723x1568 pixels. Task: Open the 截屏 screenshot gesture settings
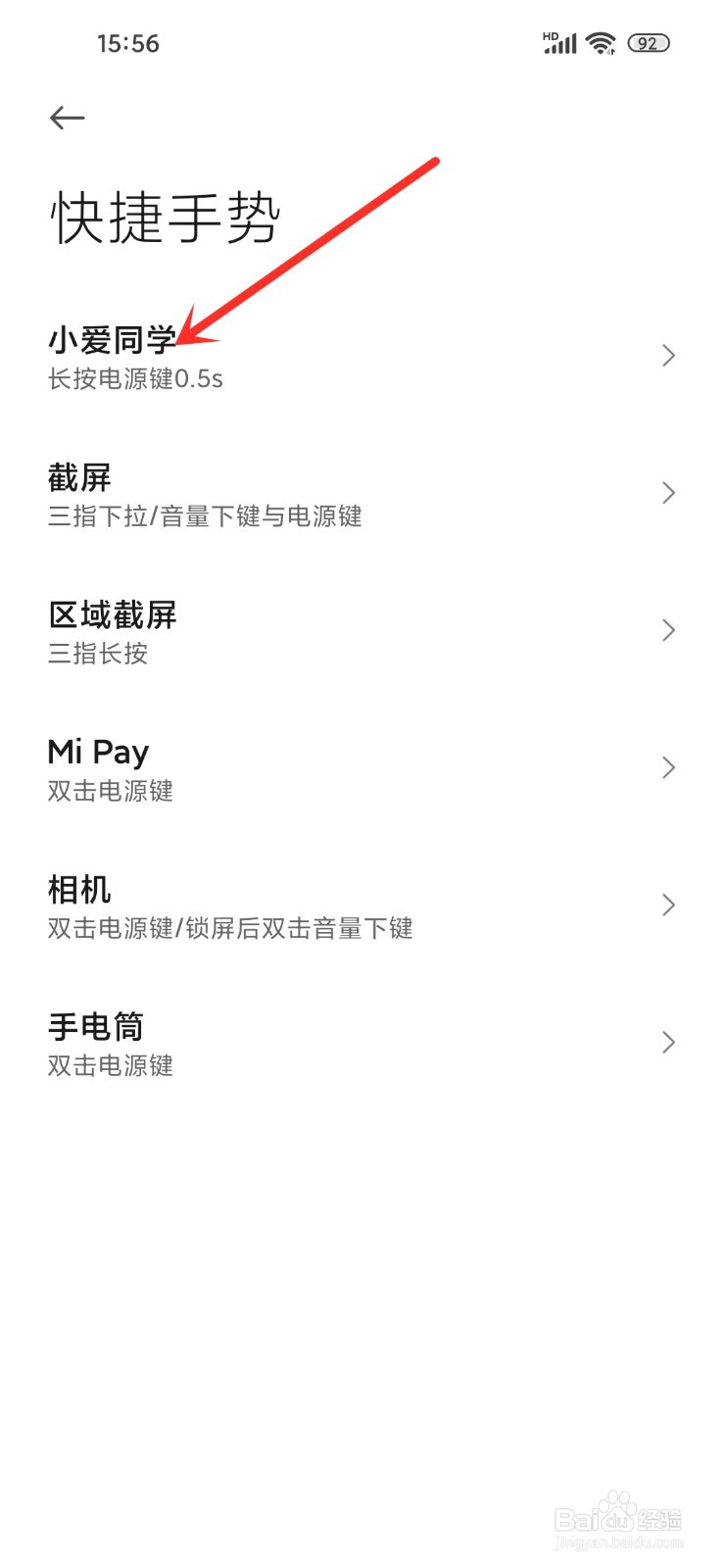click(x=80, y=478)
